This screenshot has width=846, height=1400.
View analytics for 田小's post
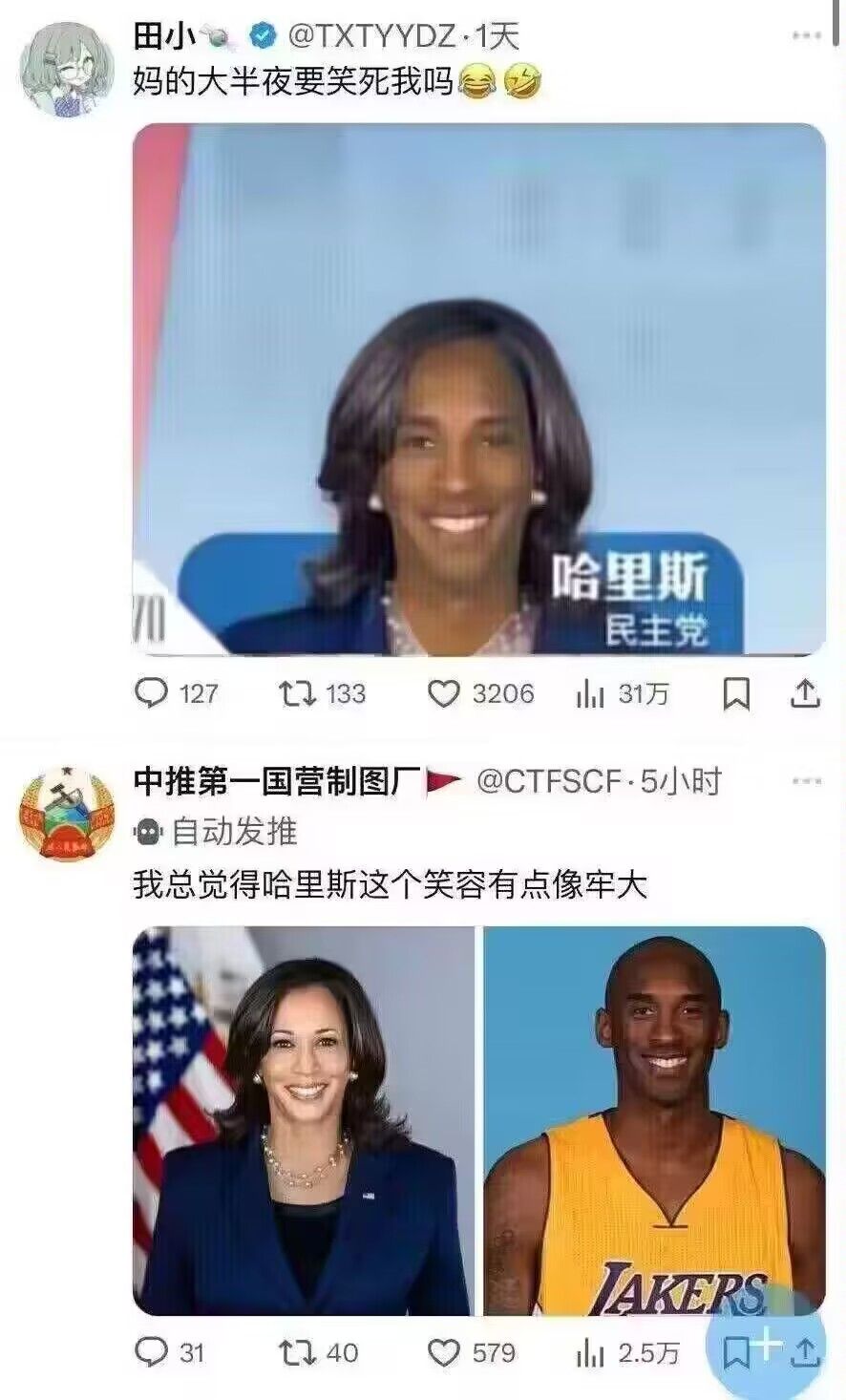pos(591,694)
